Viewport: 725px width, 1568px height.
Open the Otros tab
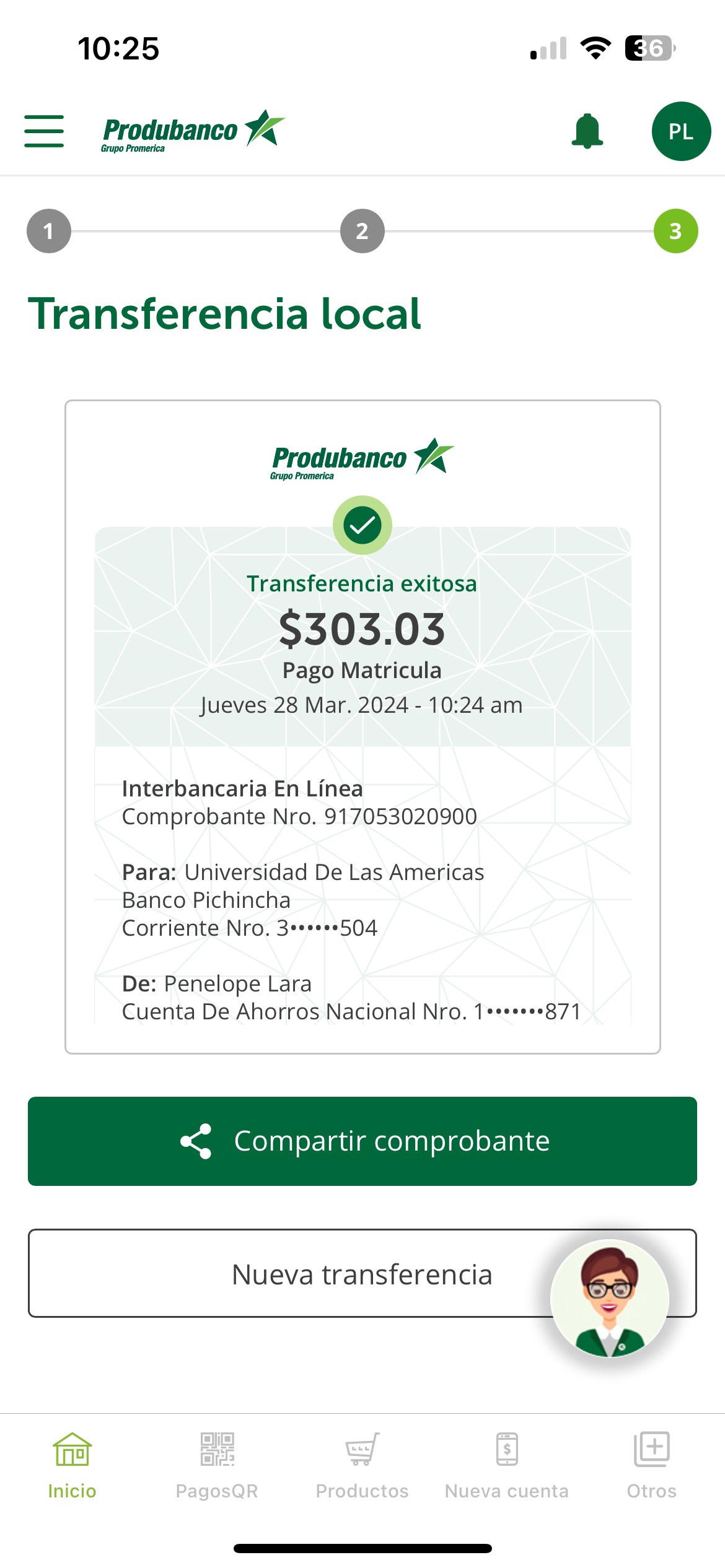point(651,1464)
